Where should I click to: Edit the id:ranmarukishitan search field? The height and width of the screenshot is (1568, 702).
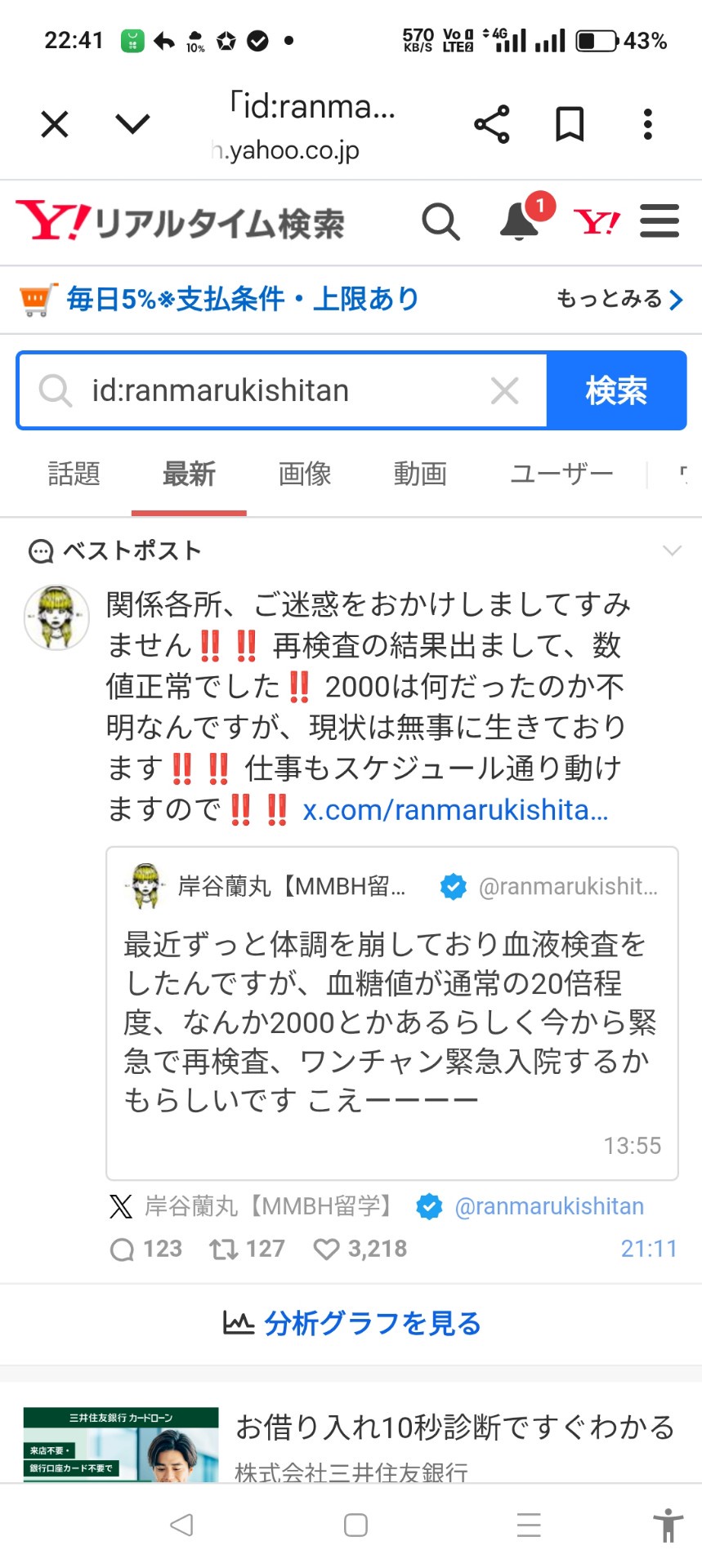(x=278, y=391)
